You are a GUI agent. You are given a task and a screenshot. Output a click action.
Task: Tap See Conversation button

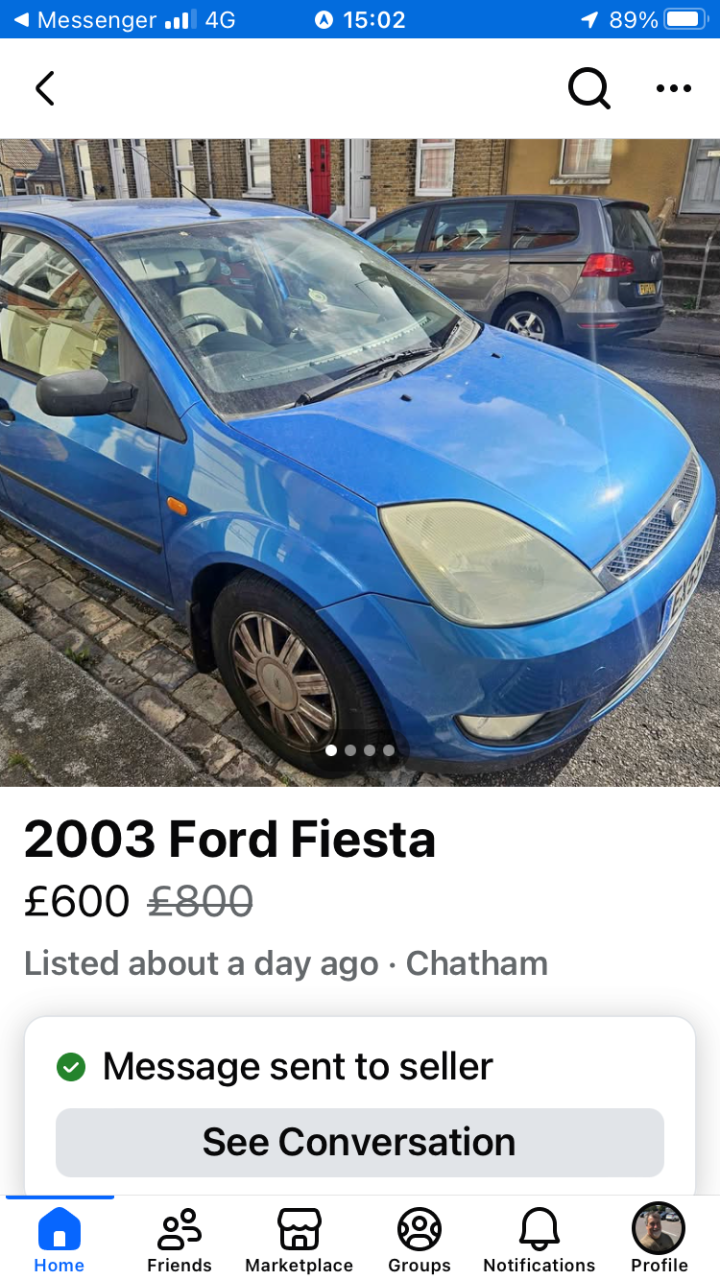(360, 1142)
